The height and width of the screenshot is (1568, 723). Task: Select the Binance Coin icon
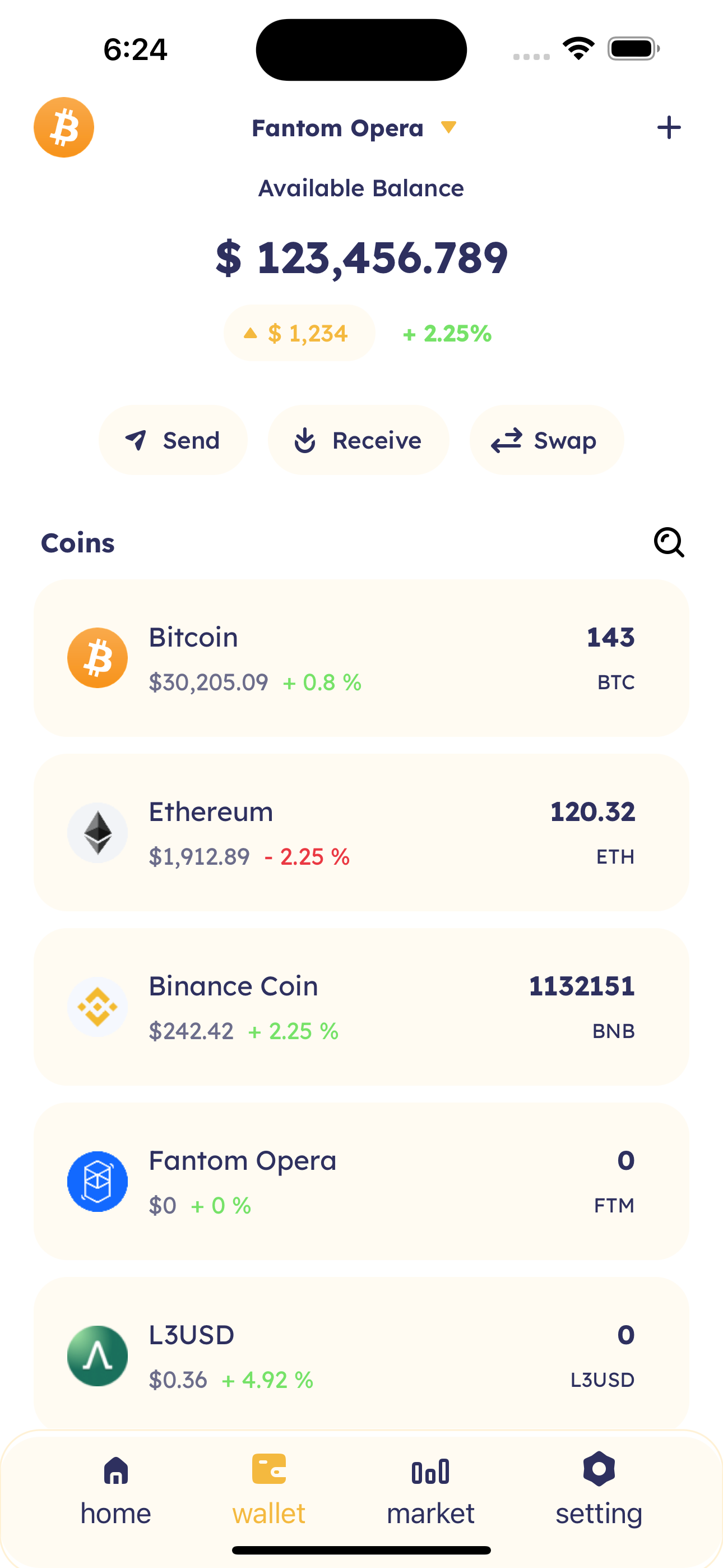pyautogui.click(x=98, y=1006)
